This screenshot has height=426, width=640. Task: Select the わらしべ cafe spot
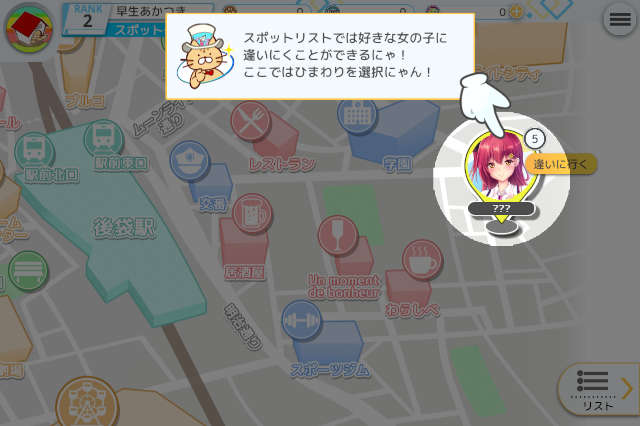click(x=422, y=260)
